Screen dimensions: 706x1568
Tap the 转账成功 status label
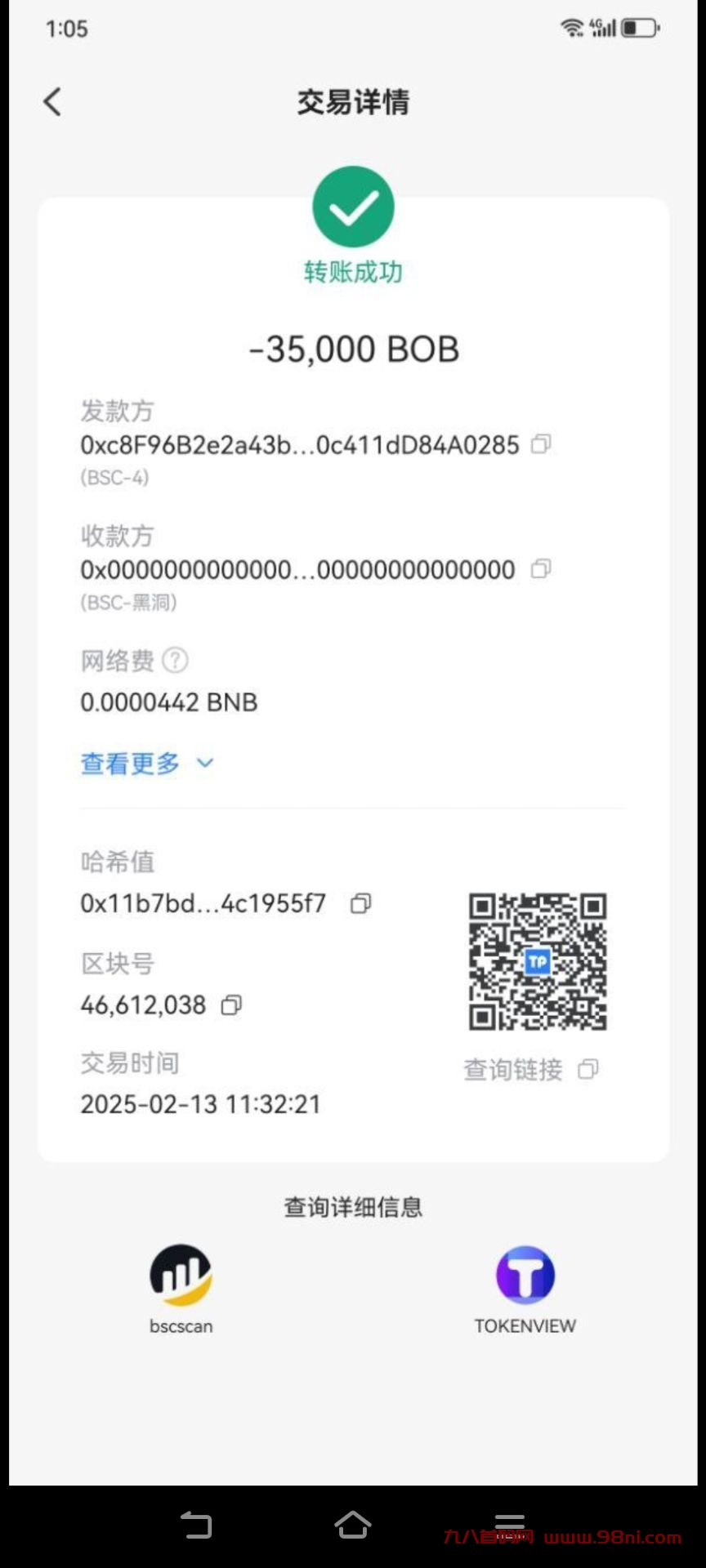click(353, 272)
